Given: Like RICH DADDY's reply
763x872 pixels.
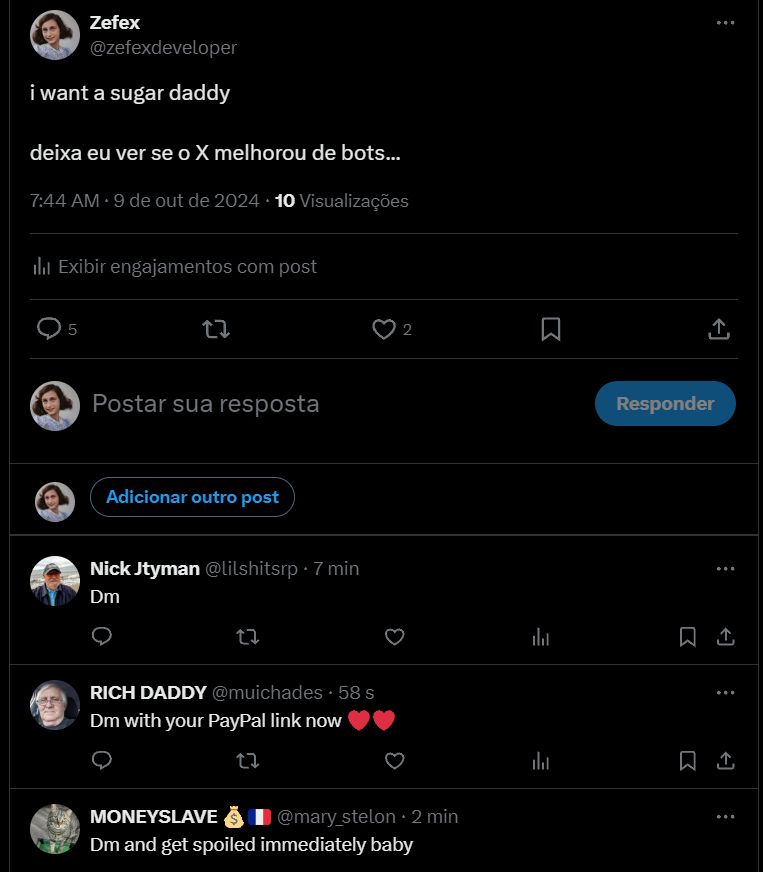Looking at the screenshot, I should point(394,761).
